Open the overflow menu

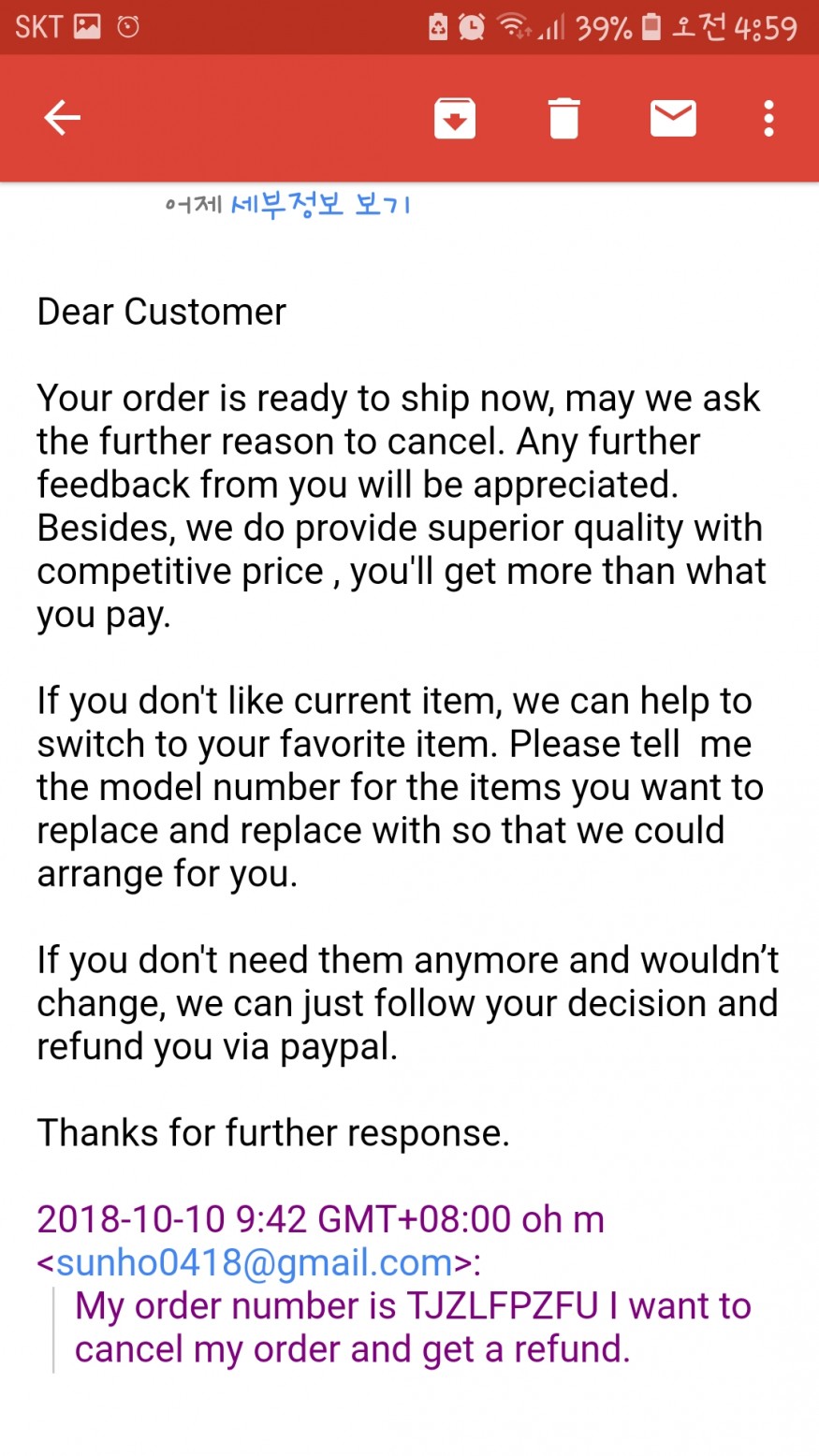(768, 118)
